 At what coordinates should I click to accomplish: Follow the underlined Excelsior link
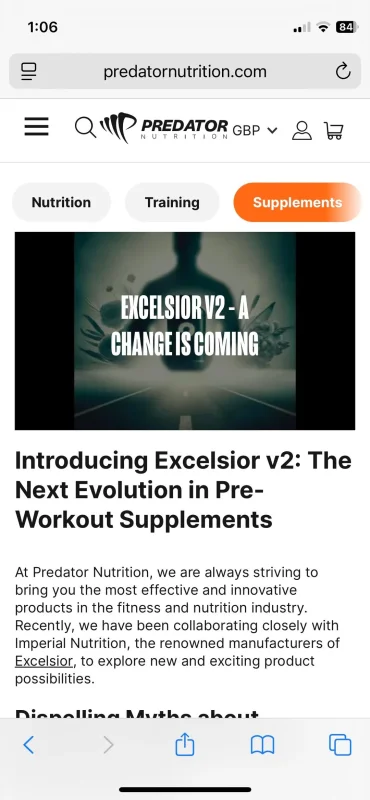click(43, 661)
